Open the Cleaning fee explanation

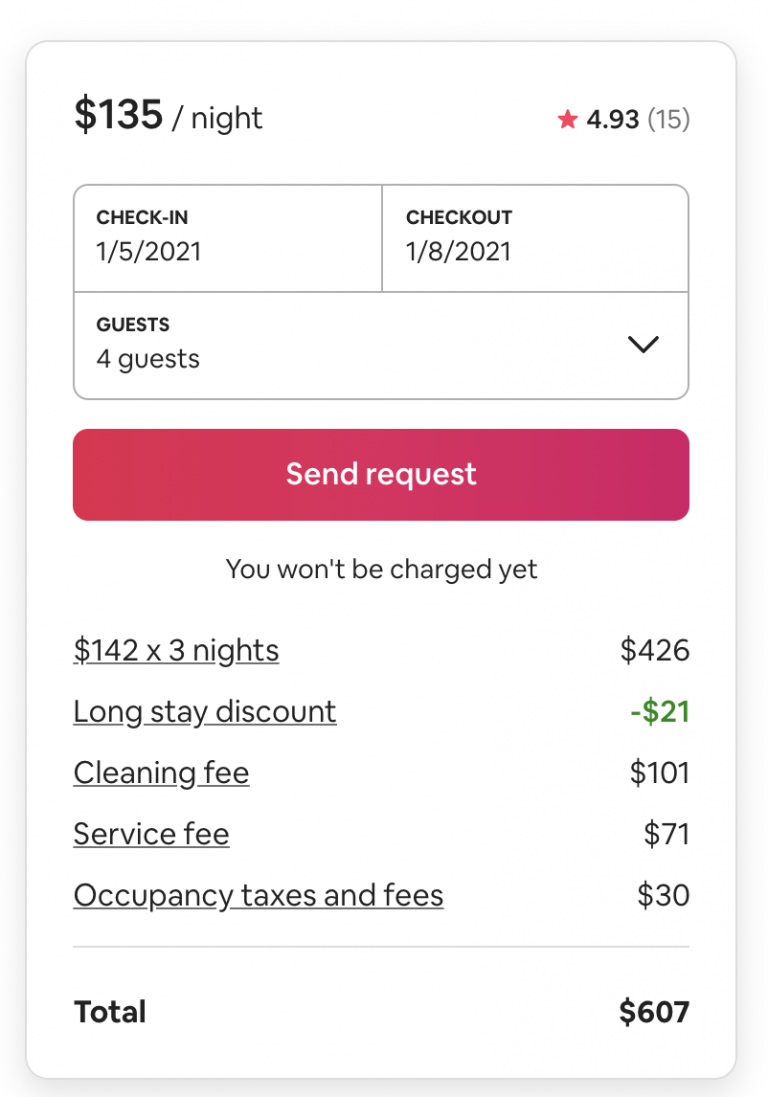coord(161,772)
